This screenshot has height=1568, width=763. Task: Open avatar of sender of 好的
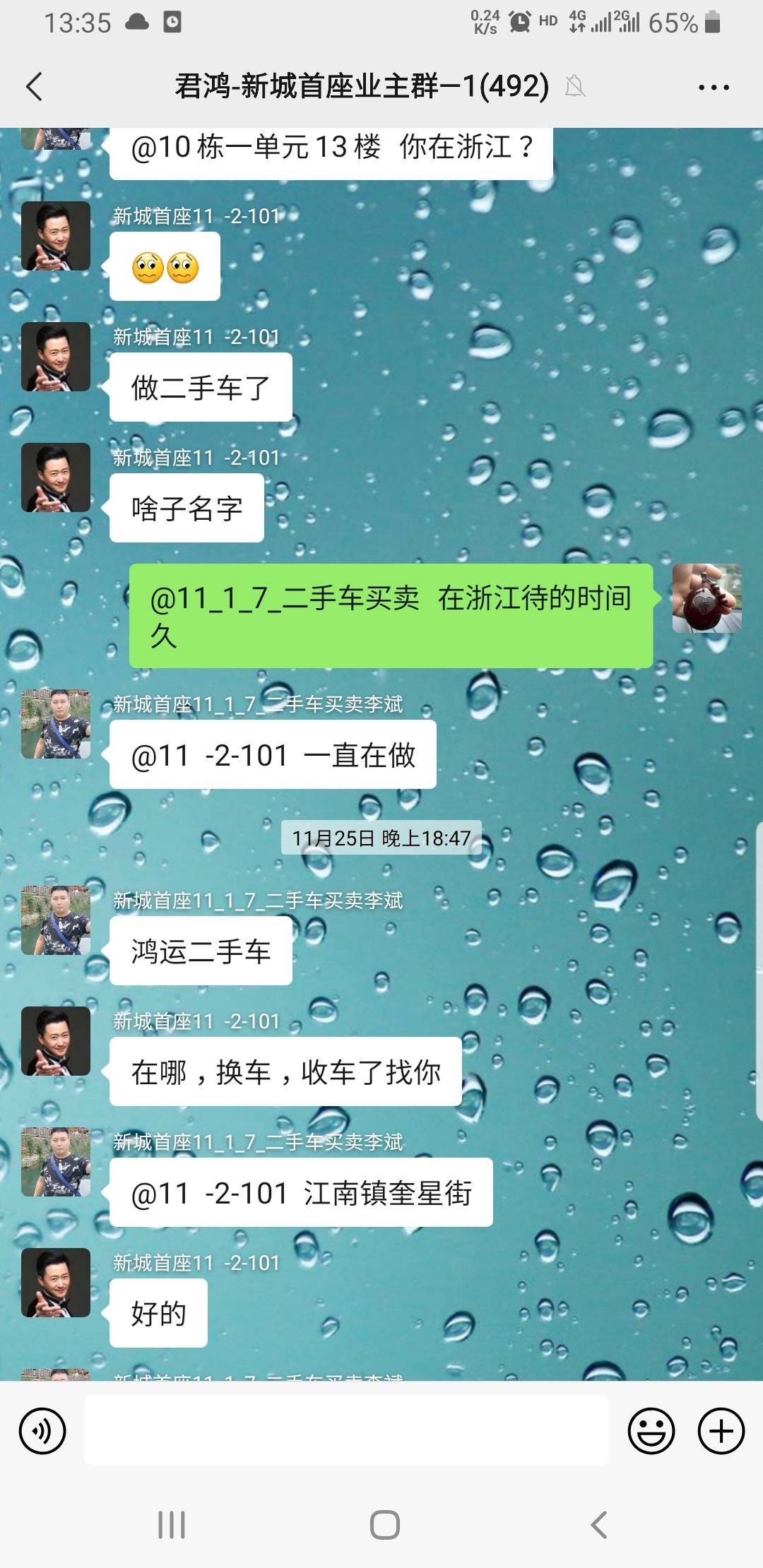point(56,1283)
